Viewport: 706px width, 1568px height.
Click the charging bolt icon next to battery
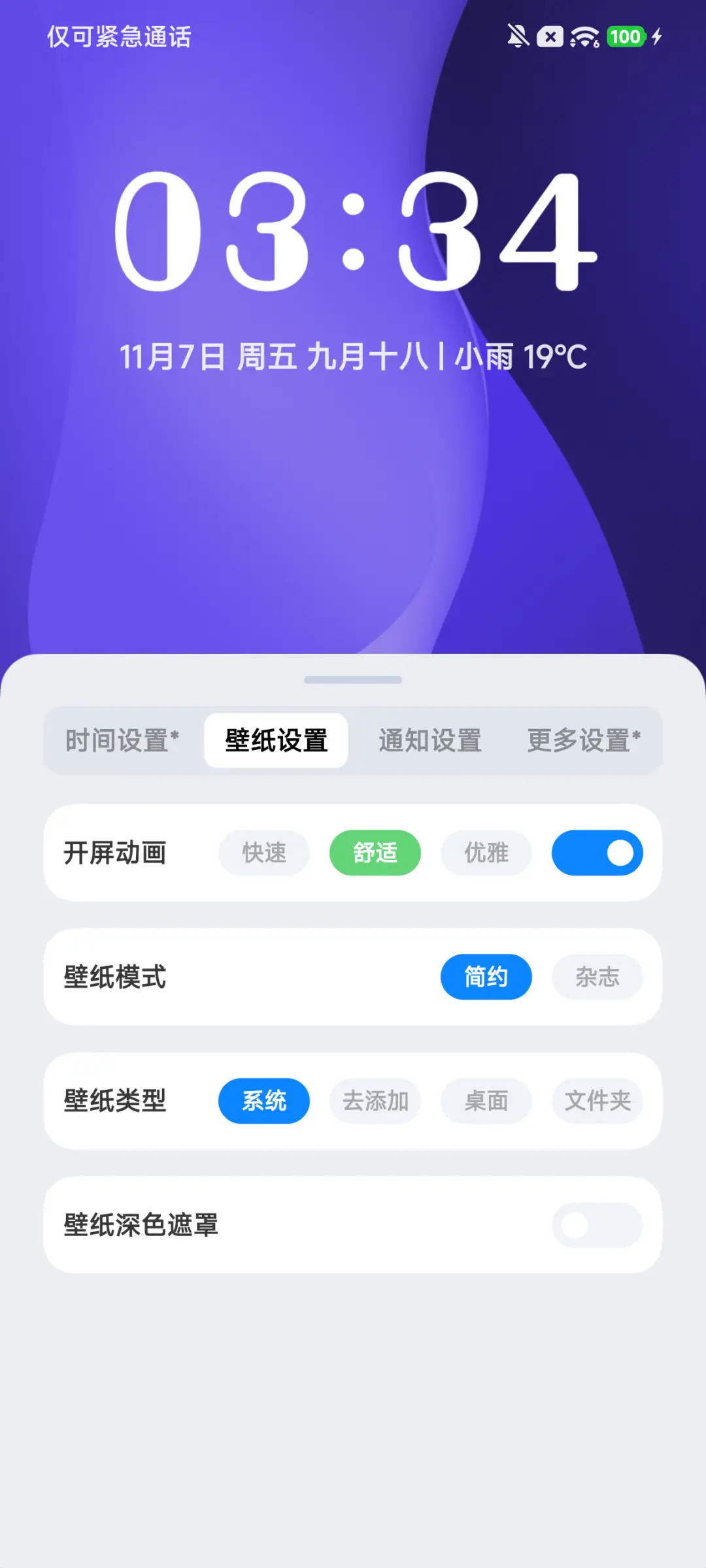(656, 37)
